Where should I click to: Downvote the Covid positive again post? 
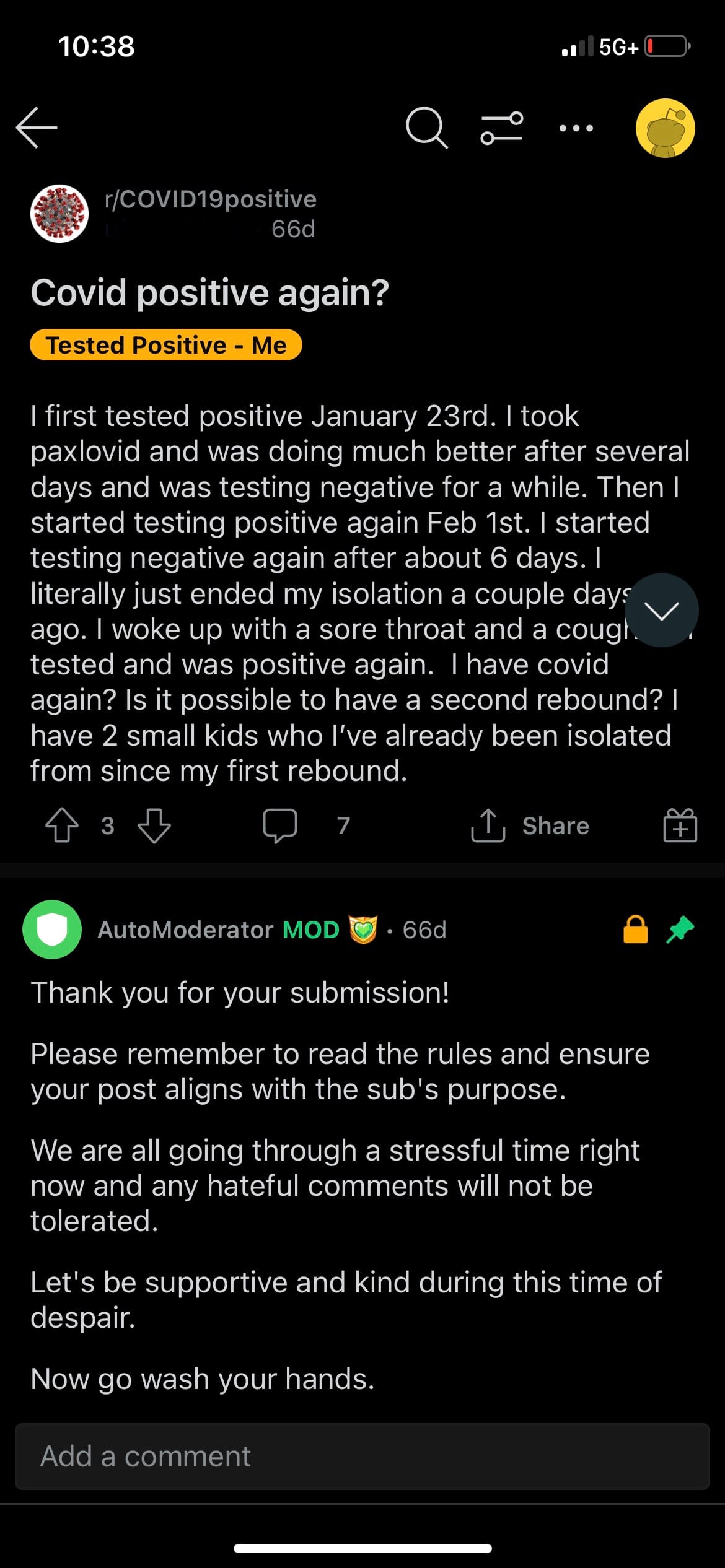click(x=154, y=825)
